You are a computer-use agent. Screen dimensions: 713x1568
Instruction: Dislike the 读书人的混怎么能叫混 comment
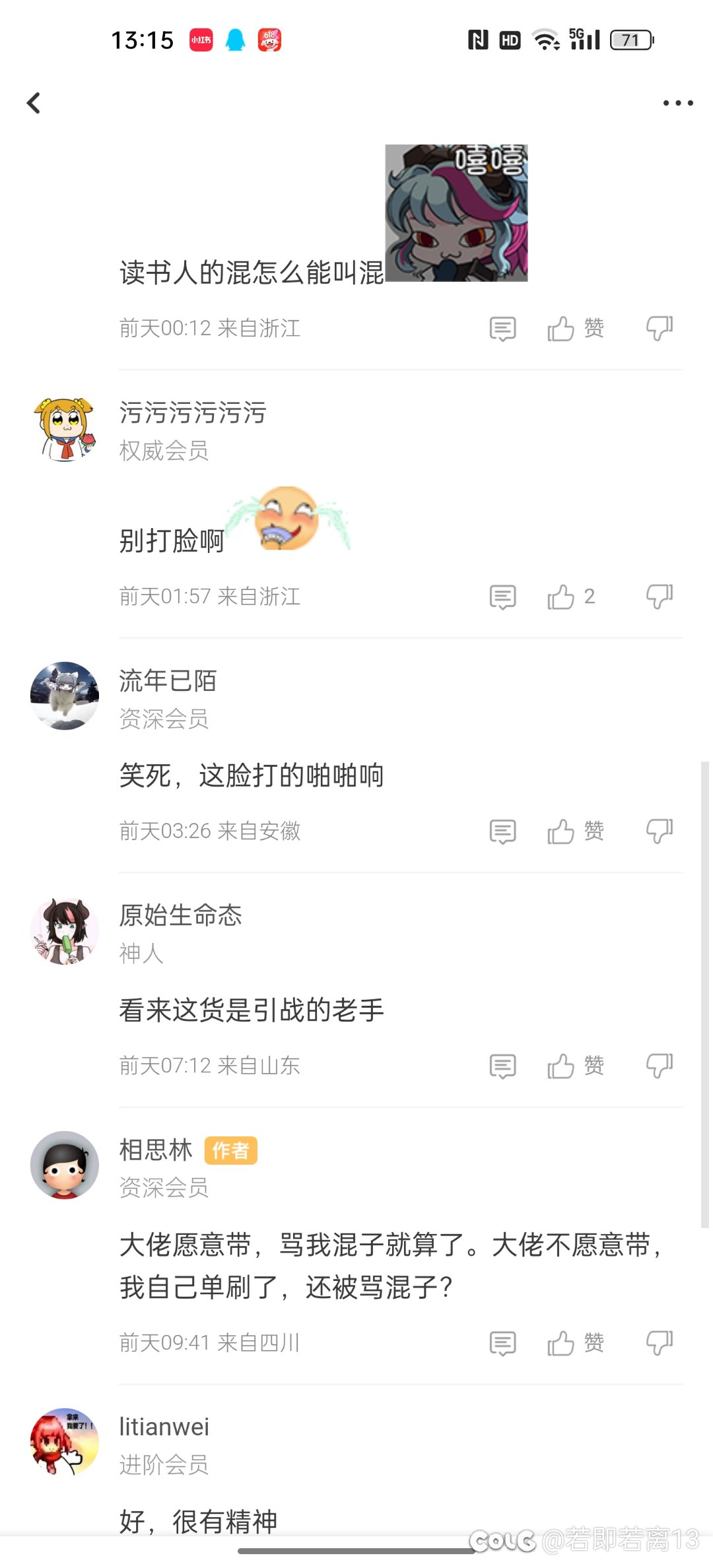[x=659, y=328]
